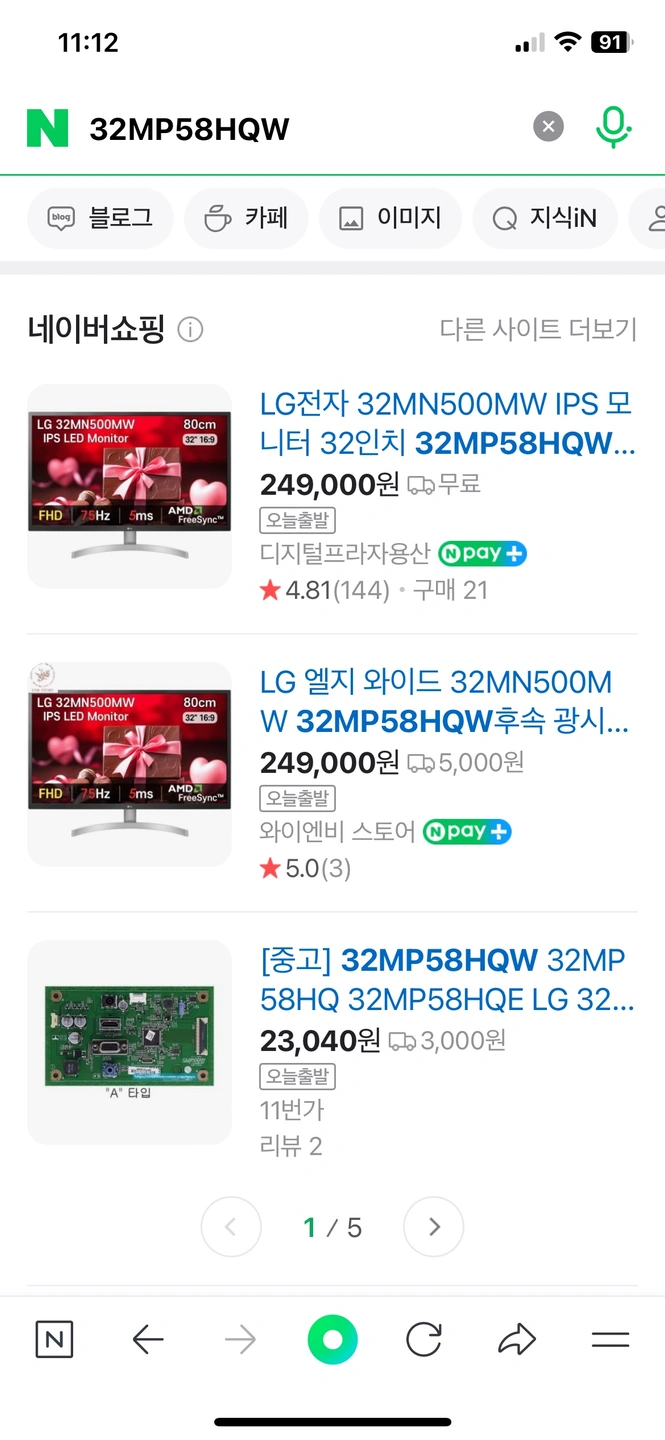This screenshot has height=1440, width=665.
Task: Switch to the 카페 tab
Action: [x=246, y=218]
